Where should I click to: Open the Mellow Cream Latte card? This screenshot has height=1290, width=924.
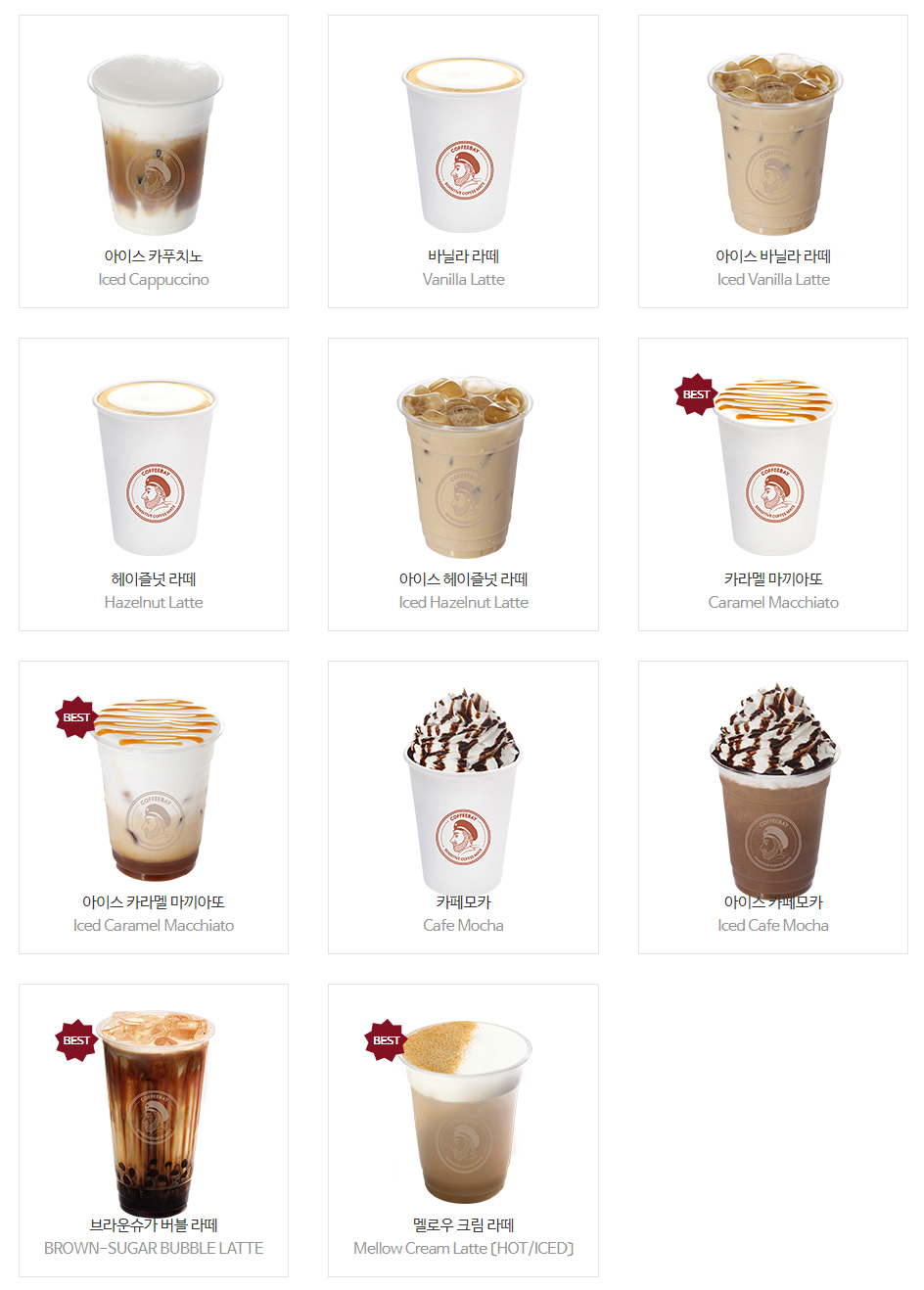tap(463, 1130)
